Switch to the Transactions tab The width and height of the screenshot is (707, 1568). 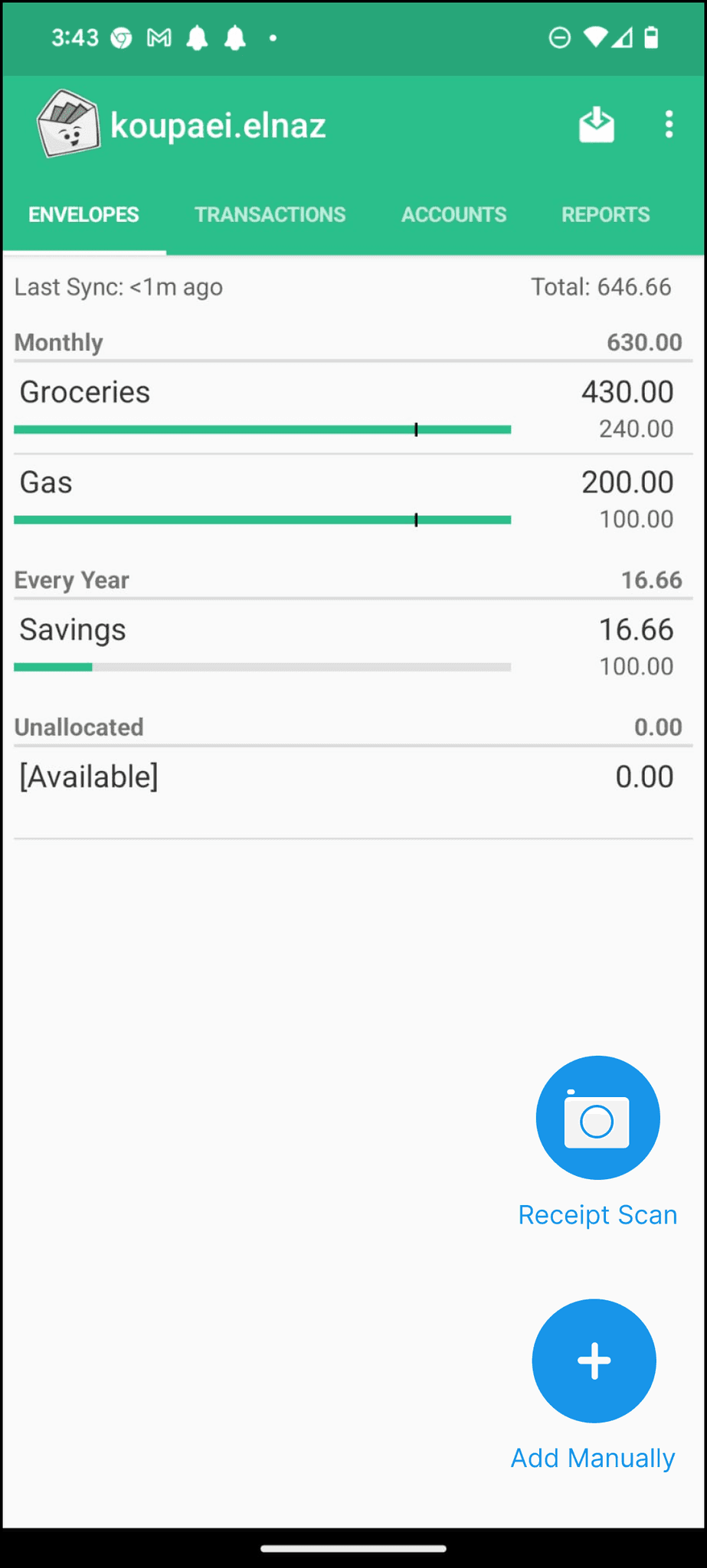pyautogui.click(x=270, y=214)
